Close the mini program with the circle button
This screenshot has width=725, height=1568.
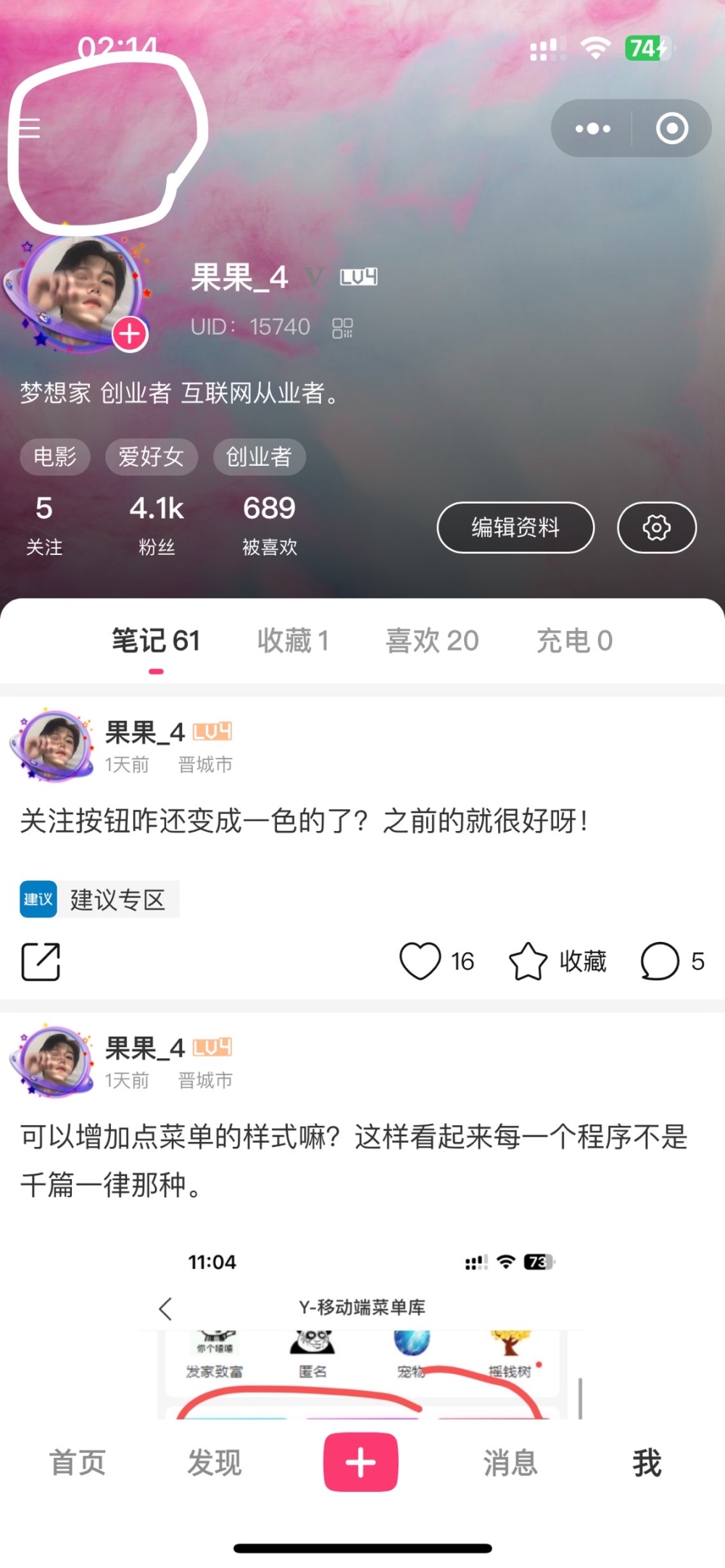pos(671,129)
